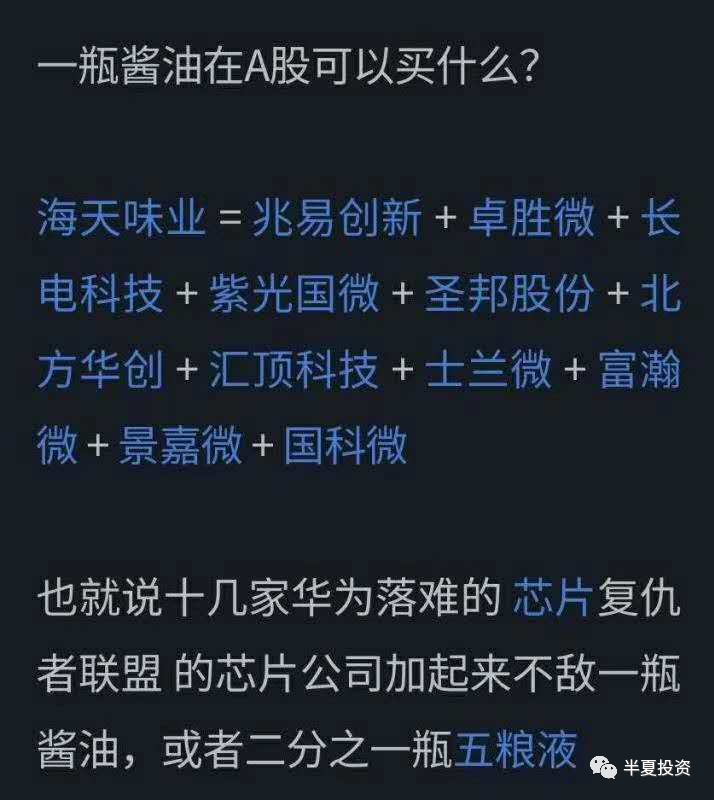714x800 pixels.
Task: Open the 景嘉微 link
Action: (x=181, y=446)
